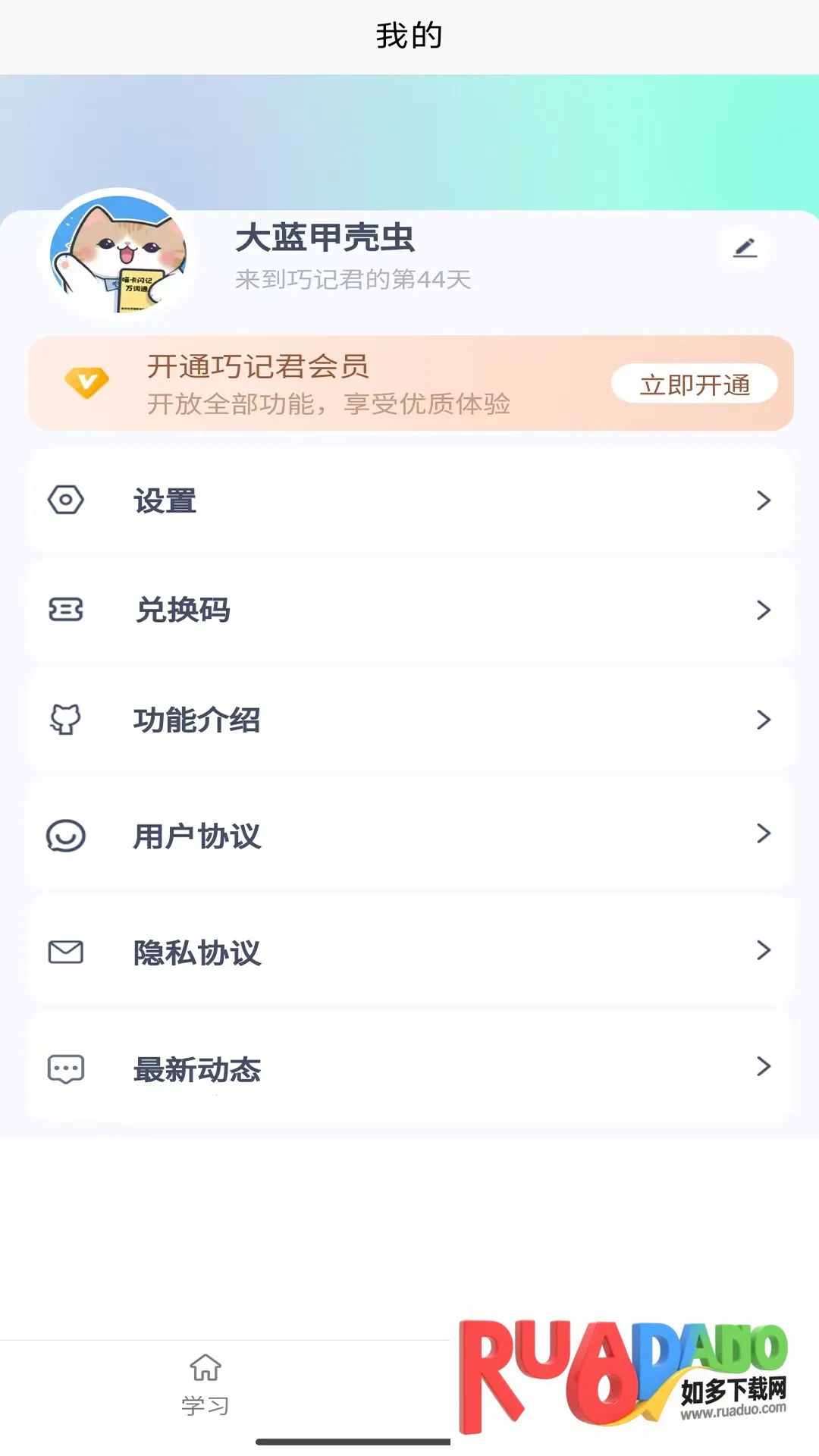Edit the profile with the pencil icon
This screenshot has height=1456, width=819.
(745, 248)
